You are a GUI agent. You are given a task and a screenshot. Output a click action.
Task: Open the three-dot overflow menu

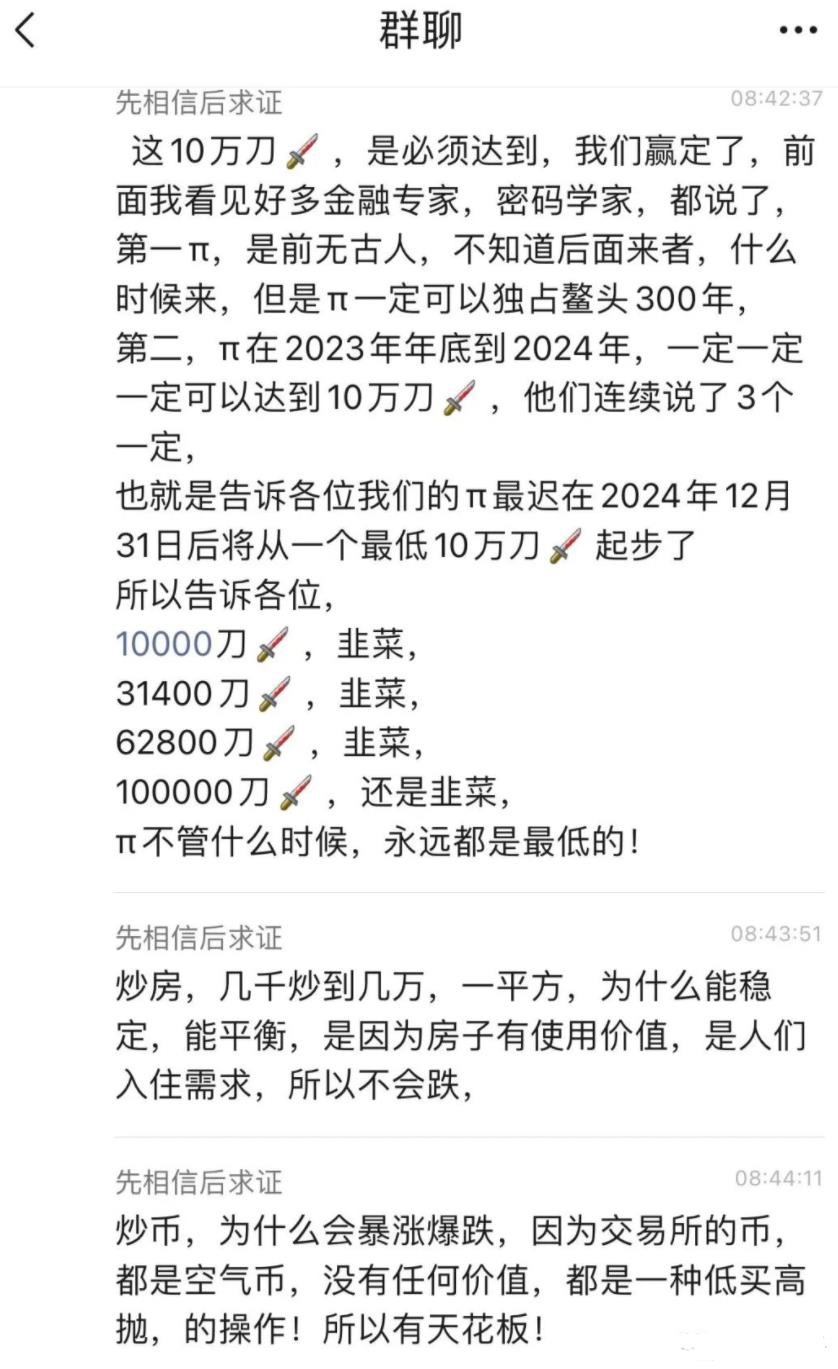pos(797,31)
